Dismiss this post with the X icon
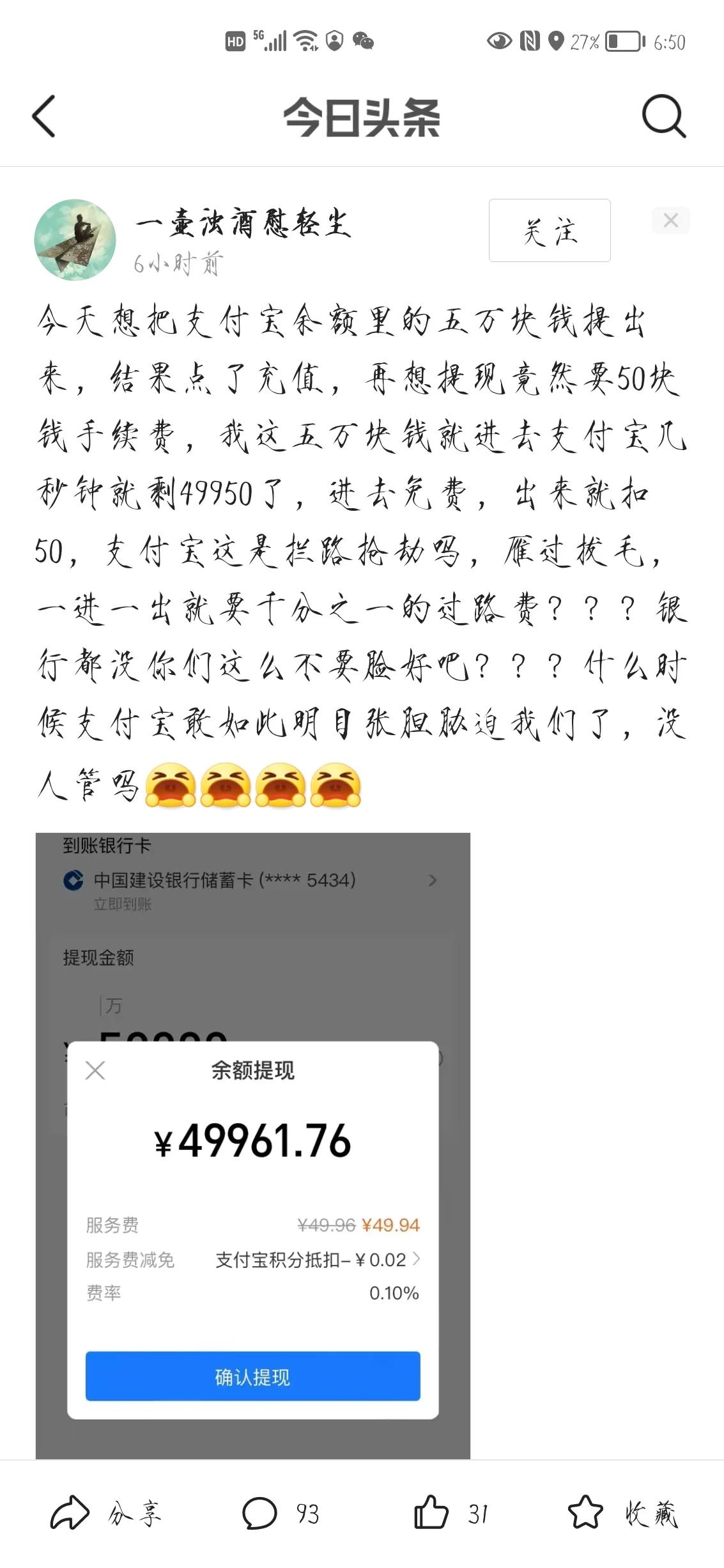The image size is (724, 1568). tap(670, 221)
